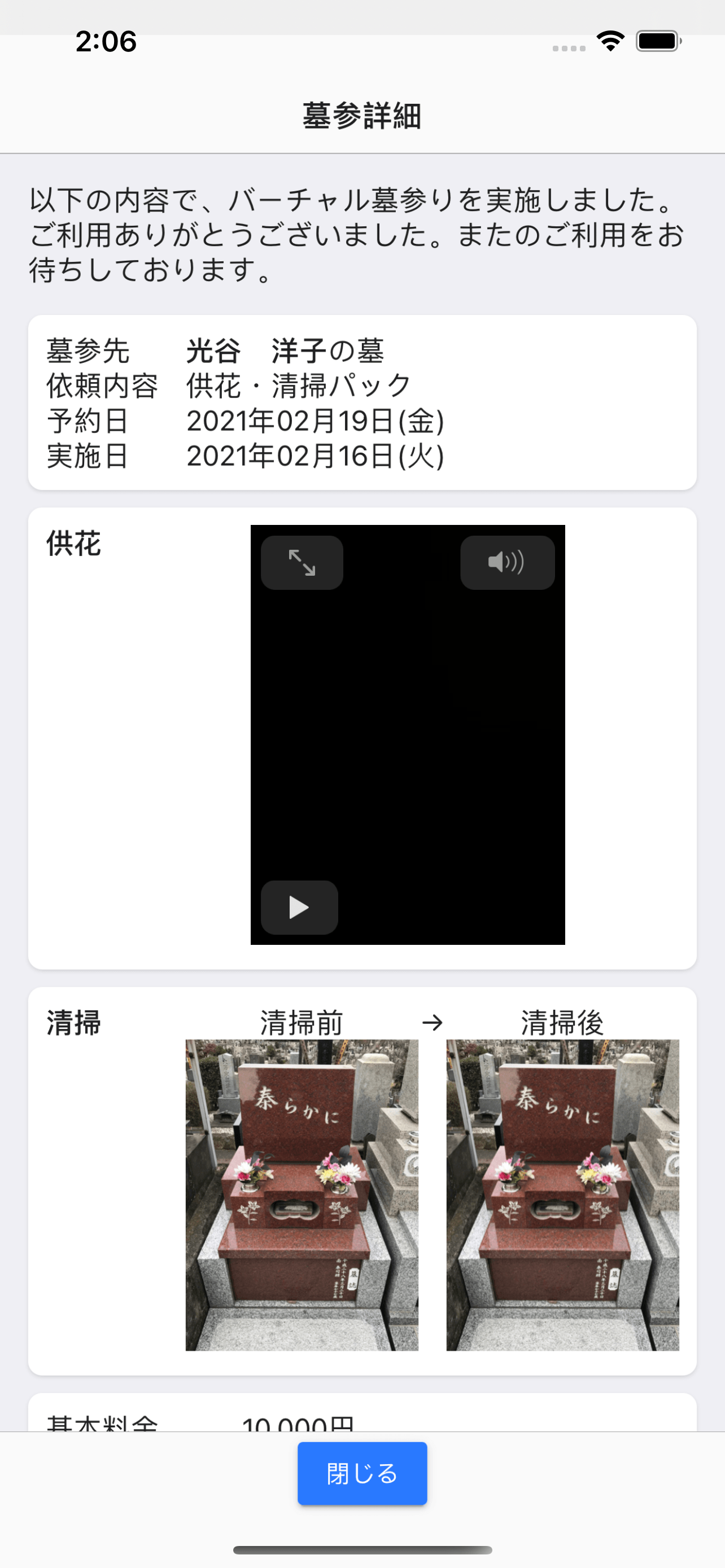Tap the 閉じる button to close
This screenshot has height=1568, width=725.
(362, 1474)
